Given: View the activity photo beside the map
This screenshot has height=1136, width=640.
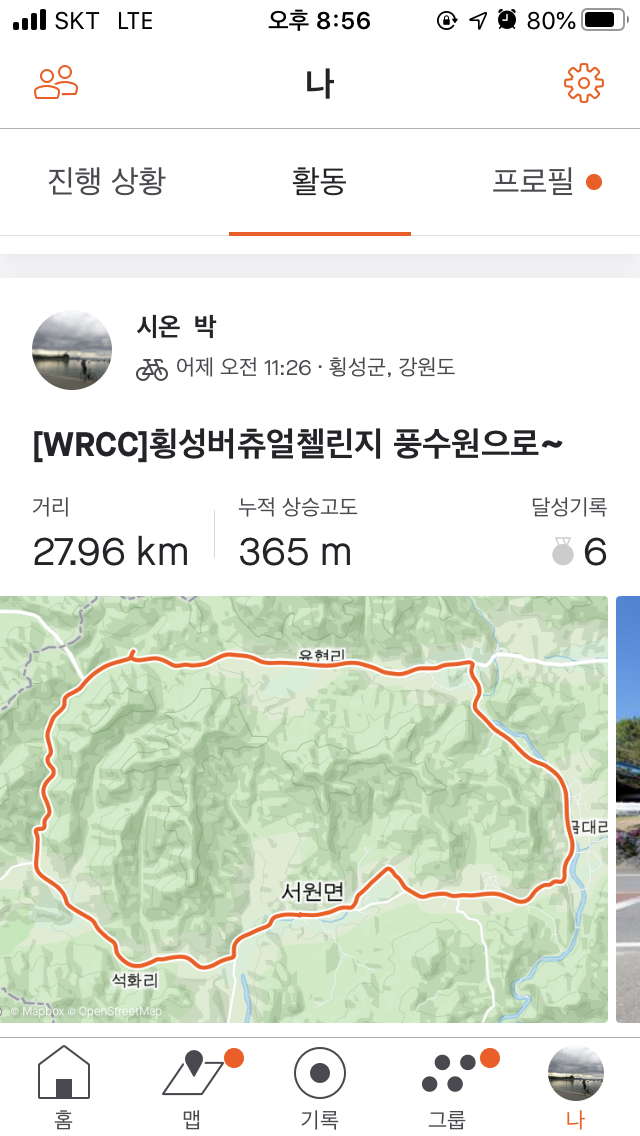Looking at the screenshot, I should (x=628, y=809).
